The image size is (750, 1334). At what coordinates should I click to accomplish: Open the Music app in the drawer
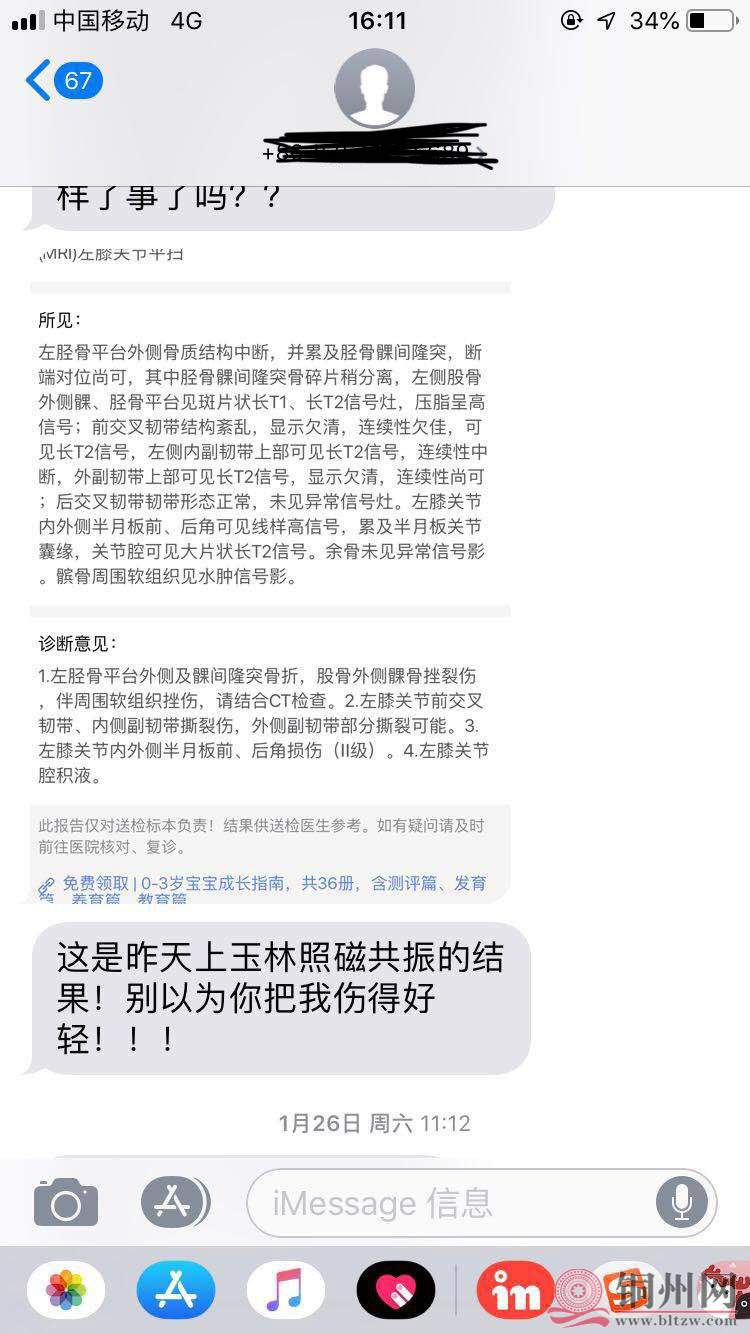pos(286,1290)
